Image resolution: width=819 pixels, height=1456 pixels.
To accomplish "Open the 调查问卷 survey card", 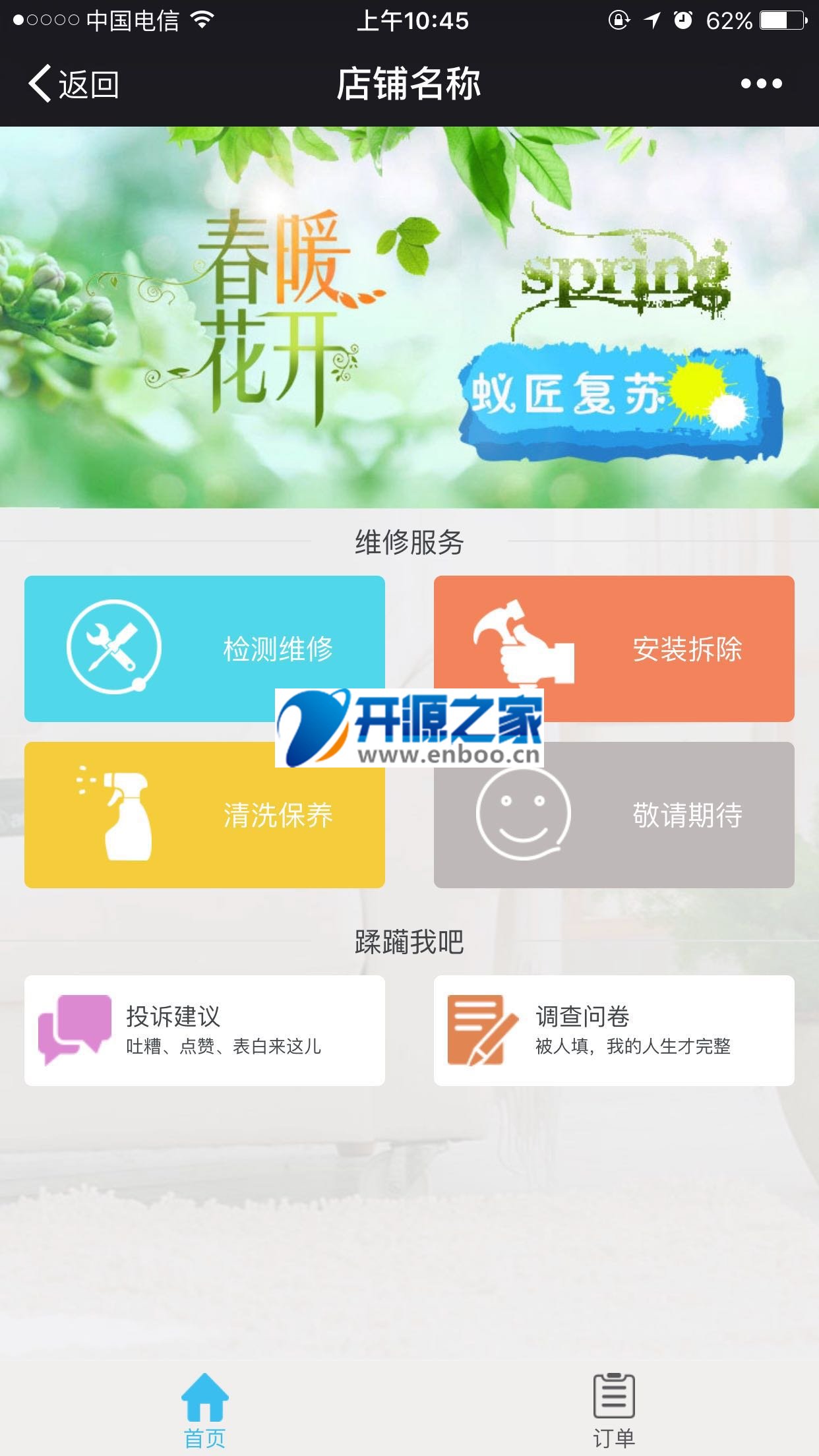I will coord(613,1030).
